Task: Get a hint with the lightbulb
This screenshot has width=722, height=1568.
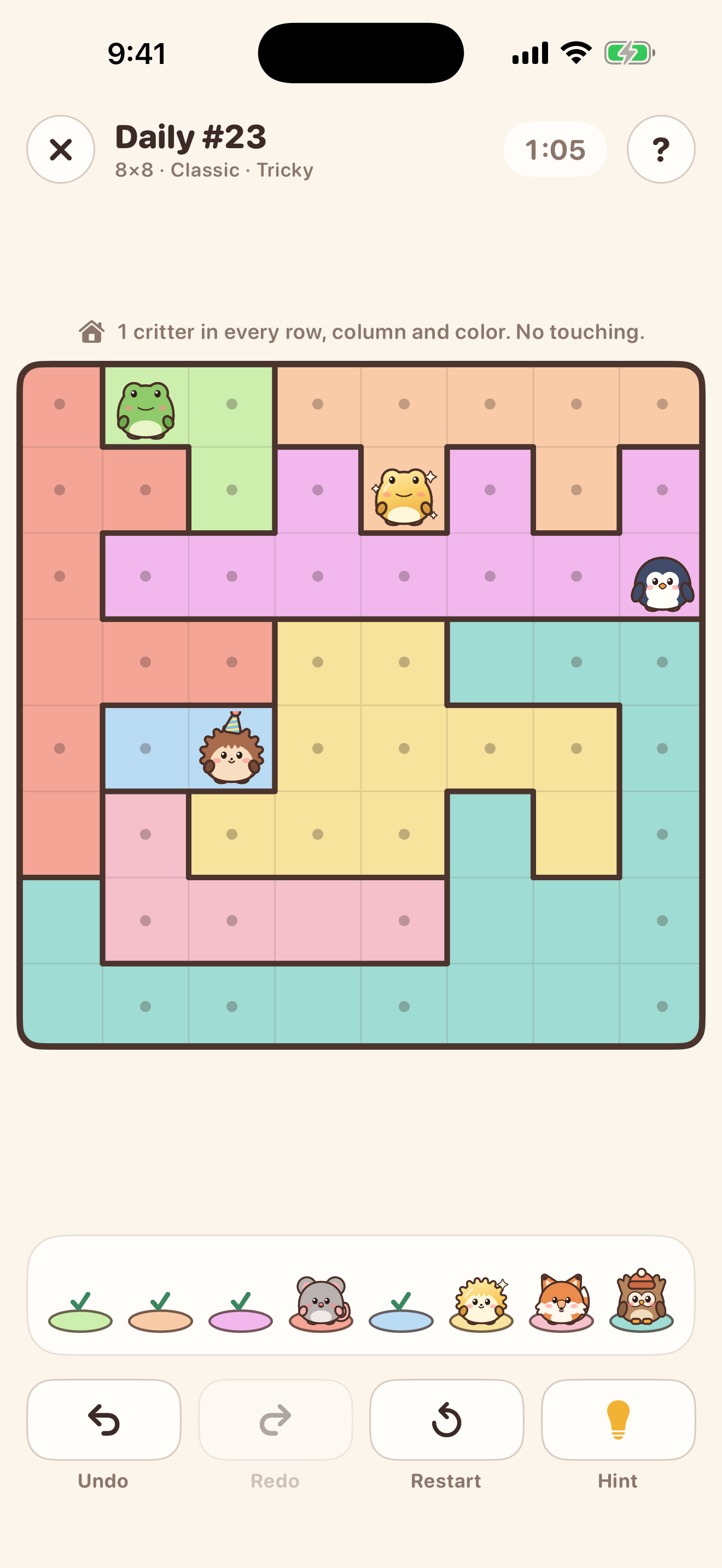Action: [618, 1419]
